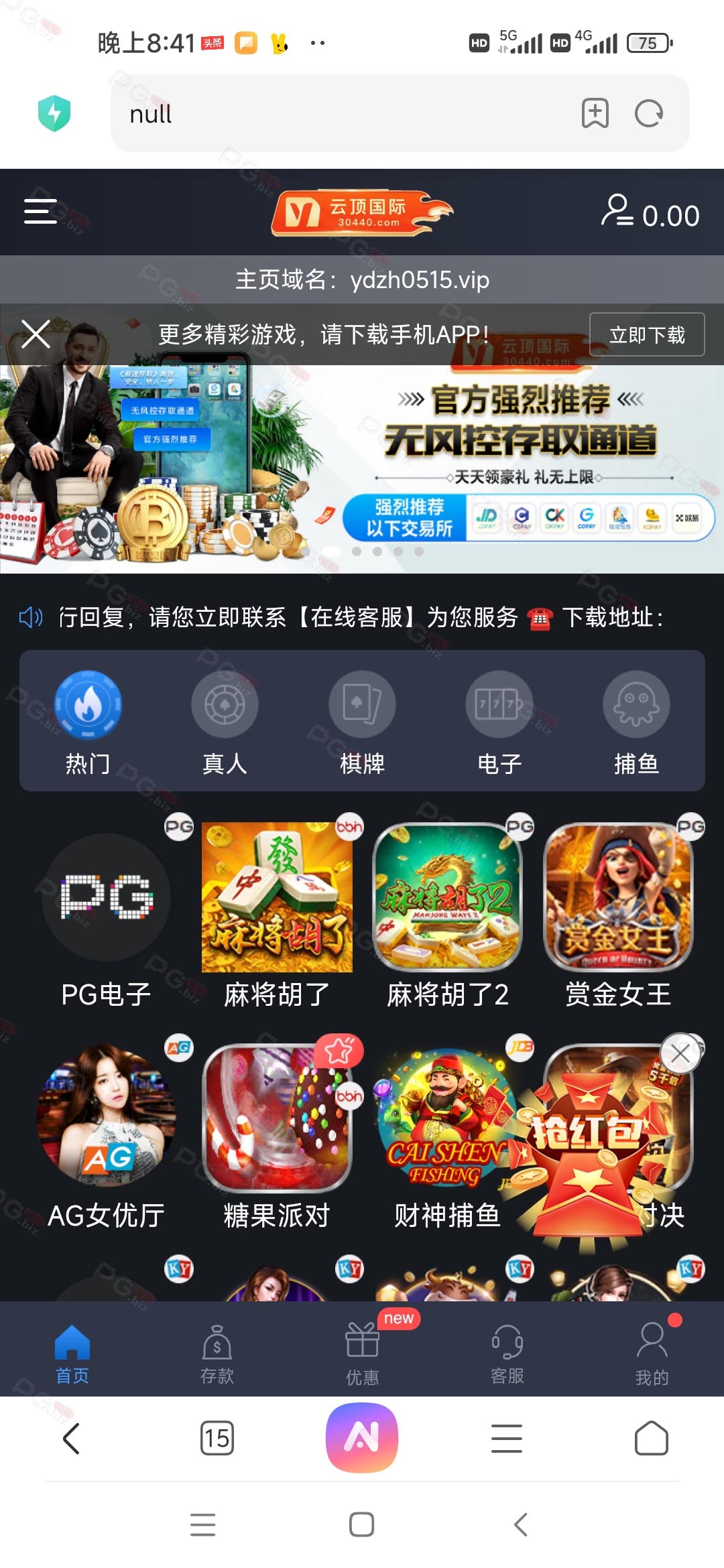The width and height of the screenshot is (724, 1568).
Task: Open the AG女优厅 live room
Action: coord(107,1136)
